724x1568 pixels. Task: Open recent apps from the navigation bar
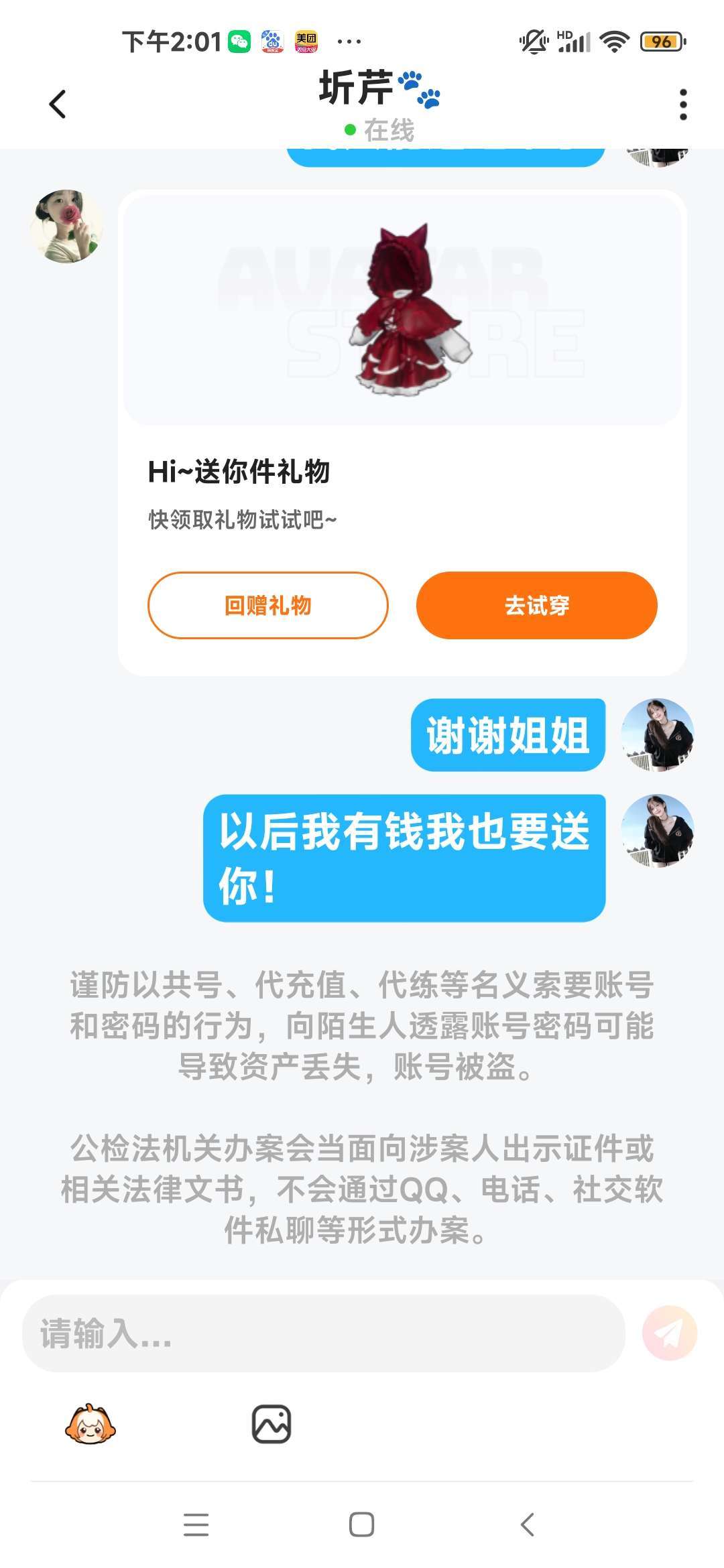click(x=196, y=1524)
